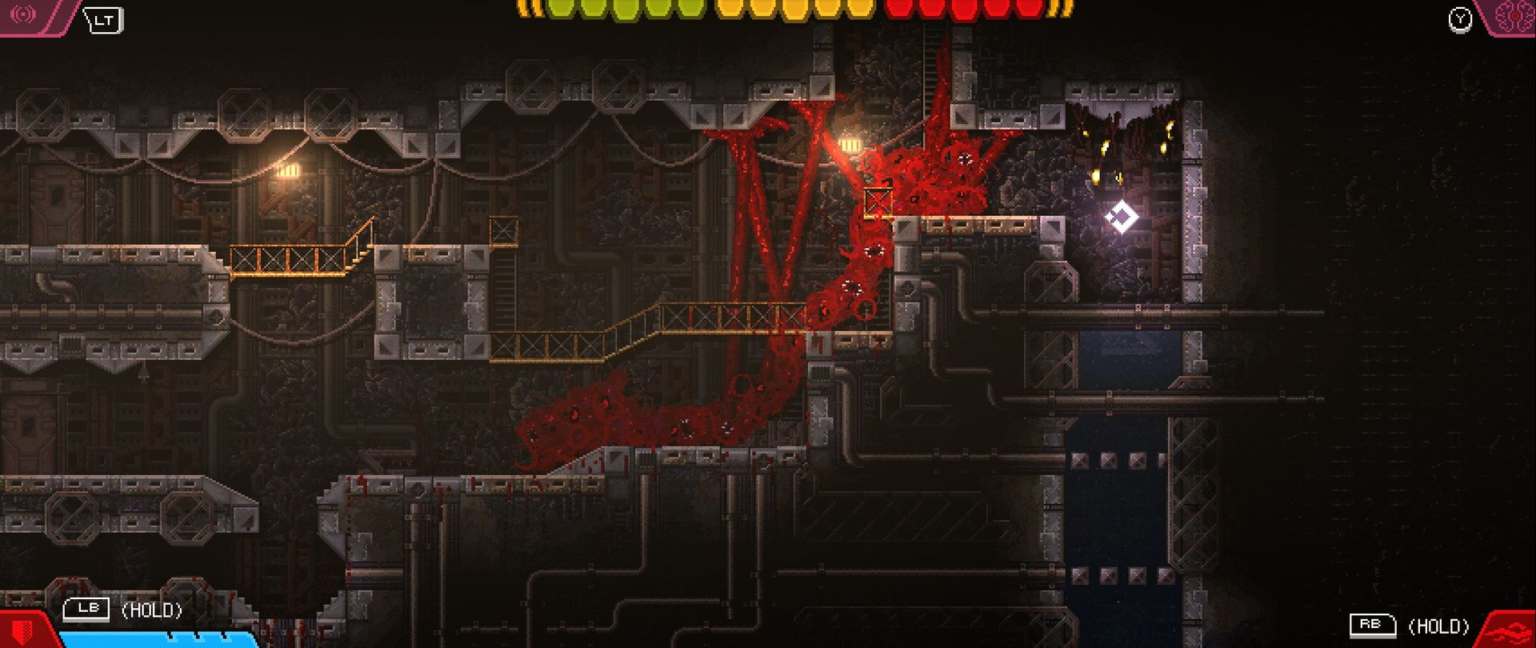Activate the echolocation ability icon
1536x648 pixels.
(x=23, y=15)
